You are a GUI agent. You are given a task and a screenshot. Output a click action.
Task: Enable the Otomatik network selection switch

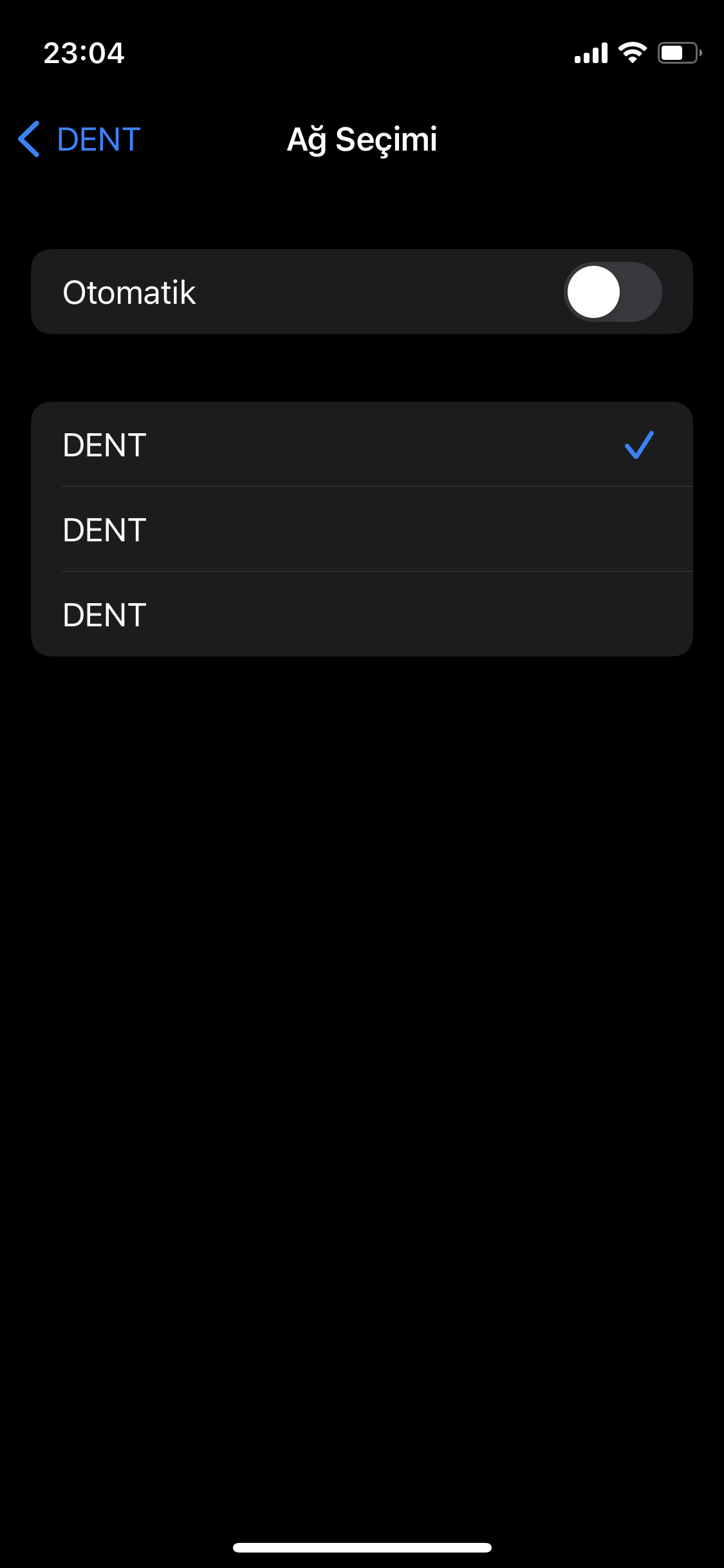[612, 292]
